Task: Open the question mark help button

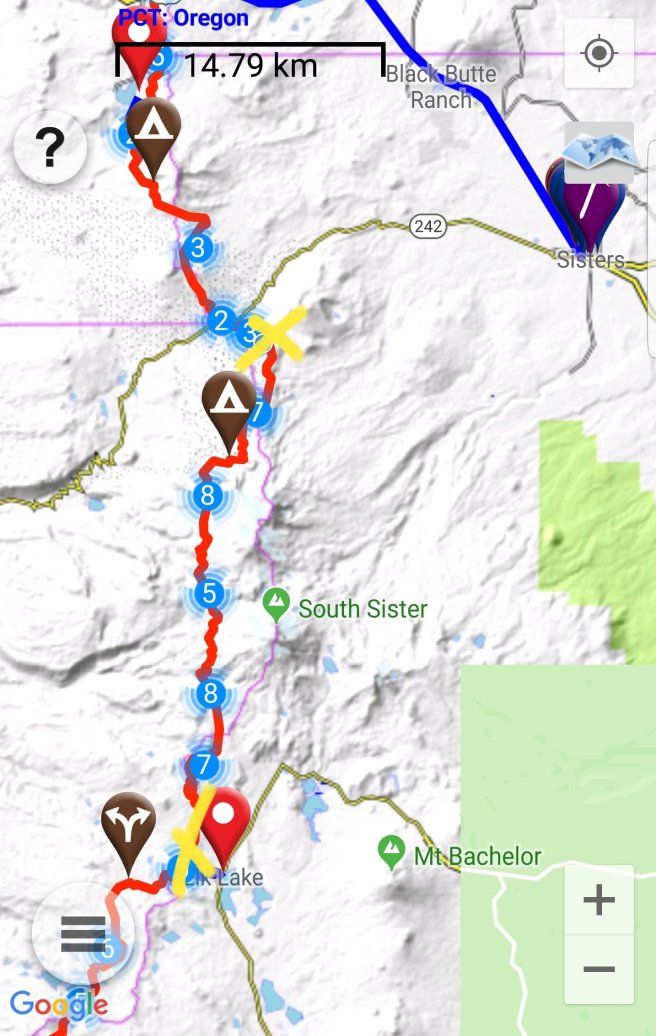Action: (48, 148)
